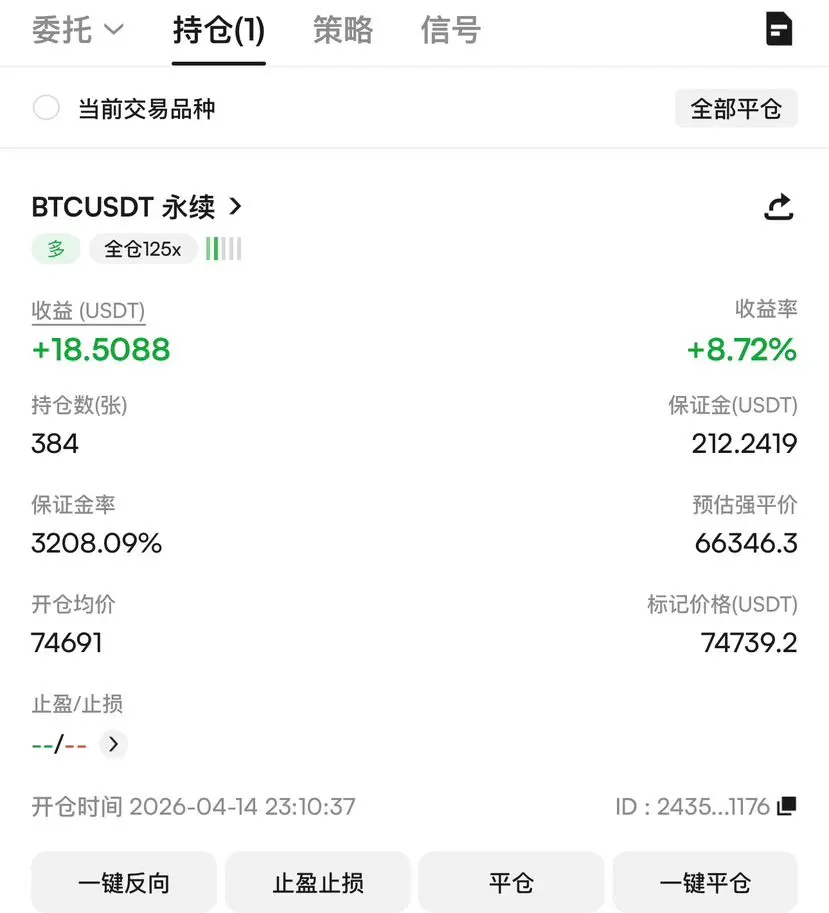Open the 委托 orders dropdown
Image resolution: width=829 pixels, height=913 pixels.
click(77, 30)
